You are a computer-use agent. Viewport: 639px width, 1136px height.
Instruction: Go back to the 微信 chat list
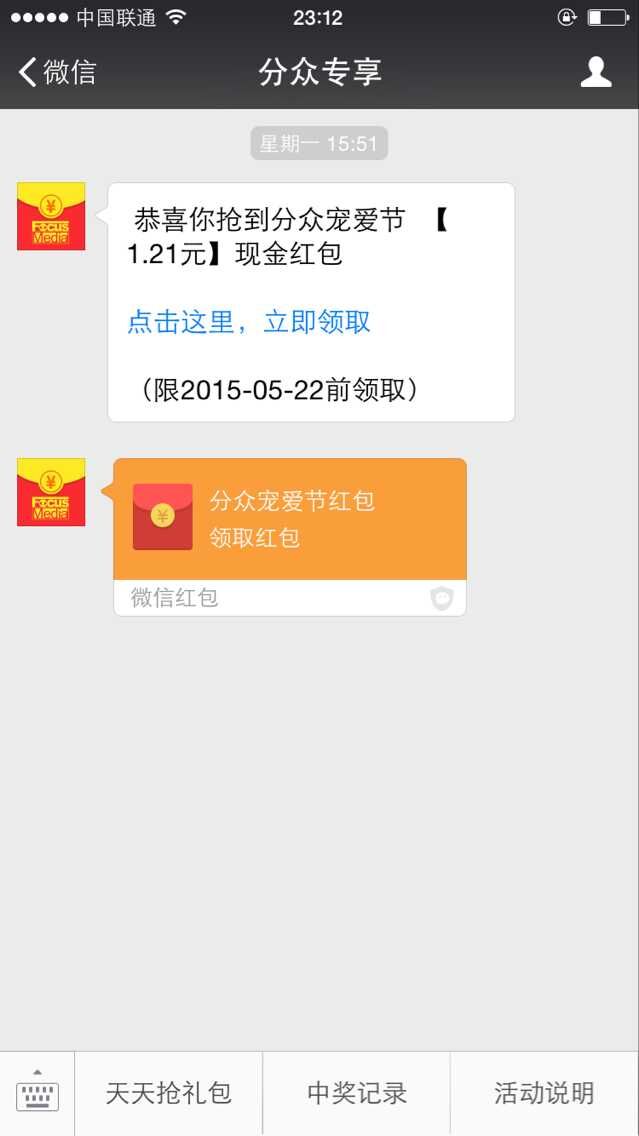57,72
